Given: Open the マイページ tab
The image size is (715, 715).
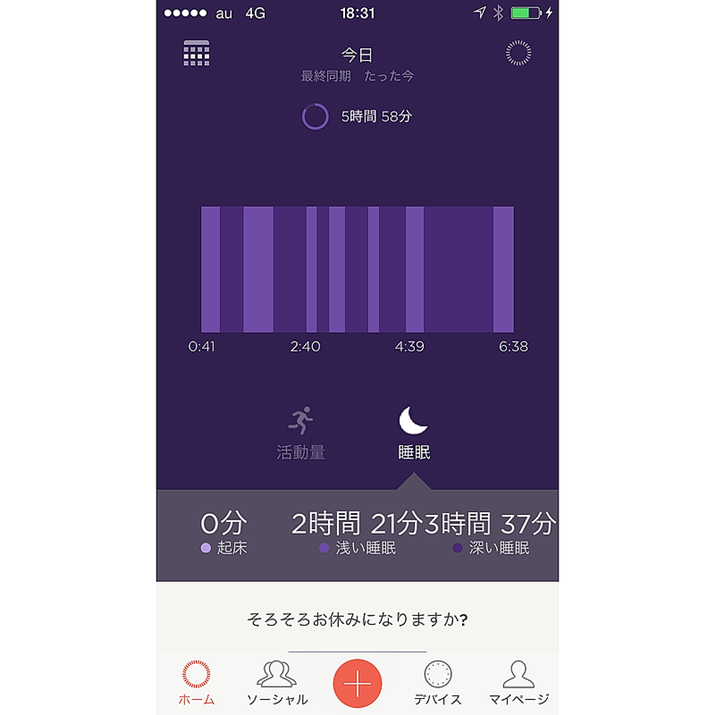Looking at the screenshot, I should click(516, 682).
